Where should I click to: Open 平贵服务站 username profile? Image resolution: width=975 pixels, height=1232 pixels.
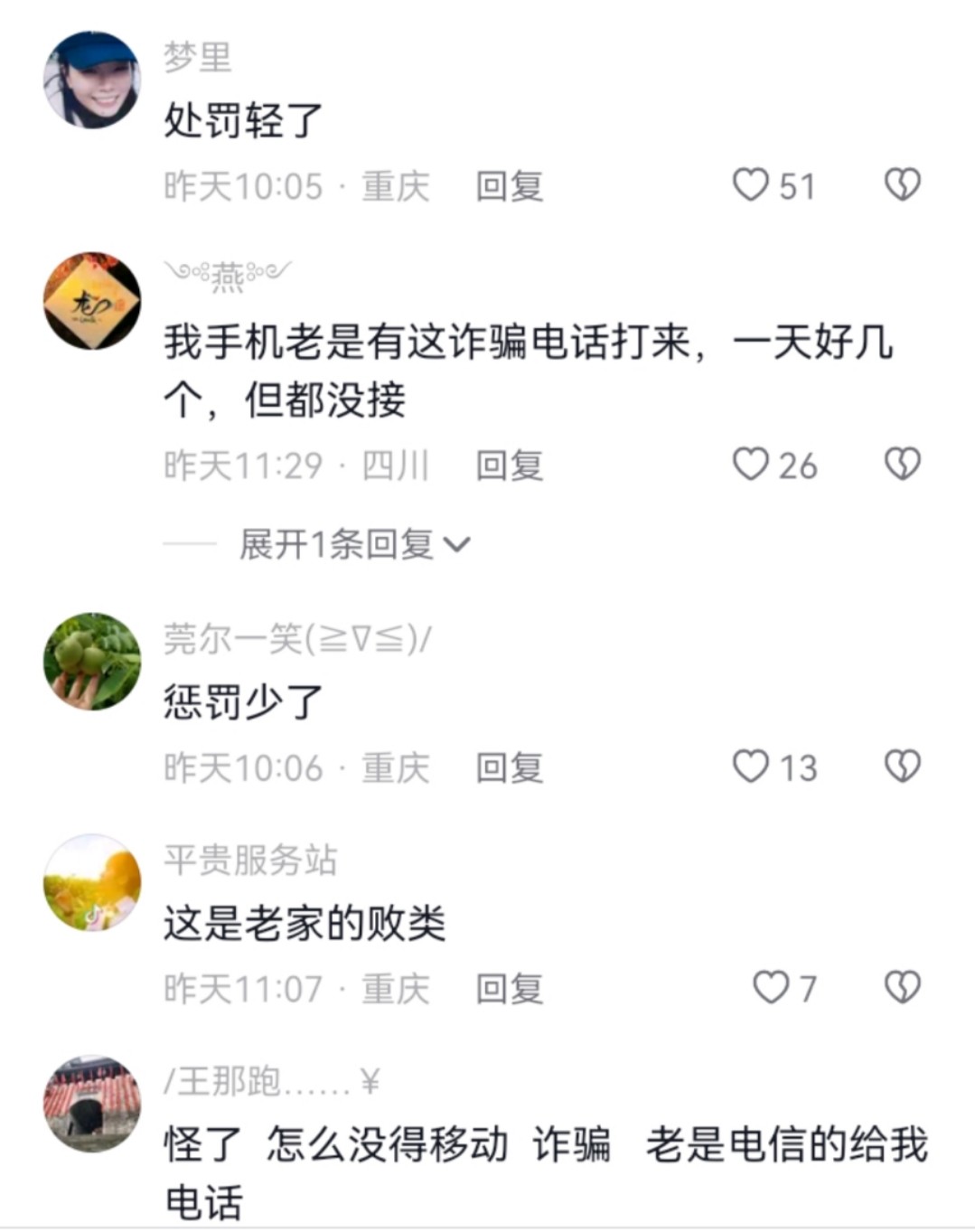[250, 860]
